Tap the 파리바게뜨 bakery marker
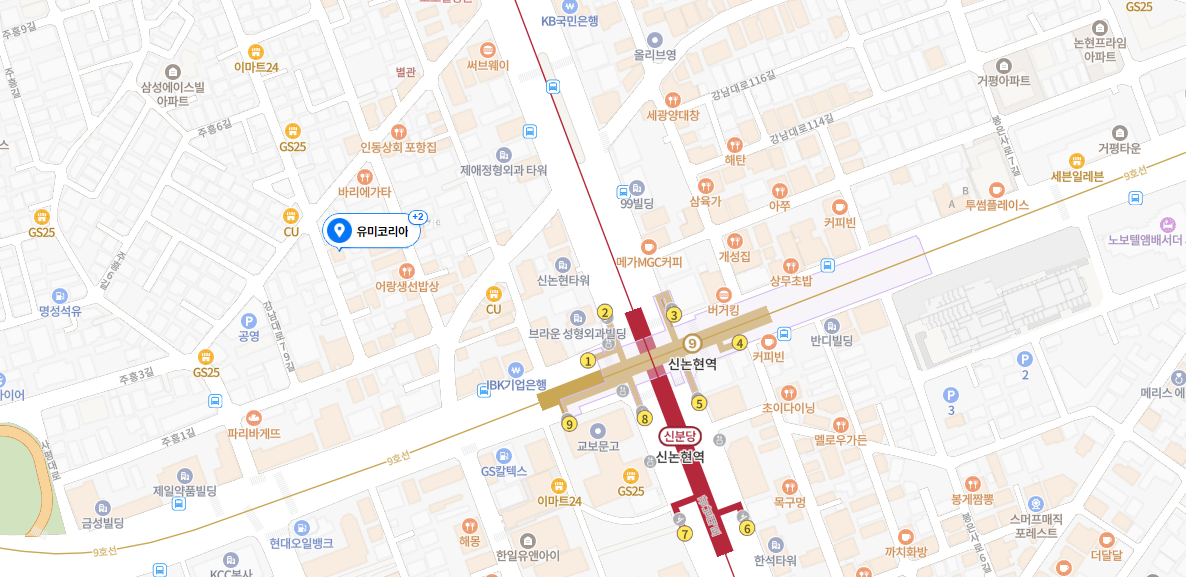Image resolution: width=1186 pixels, height=577 pixels. tap(253, 418)
